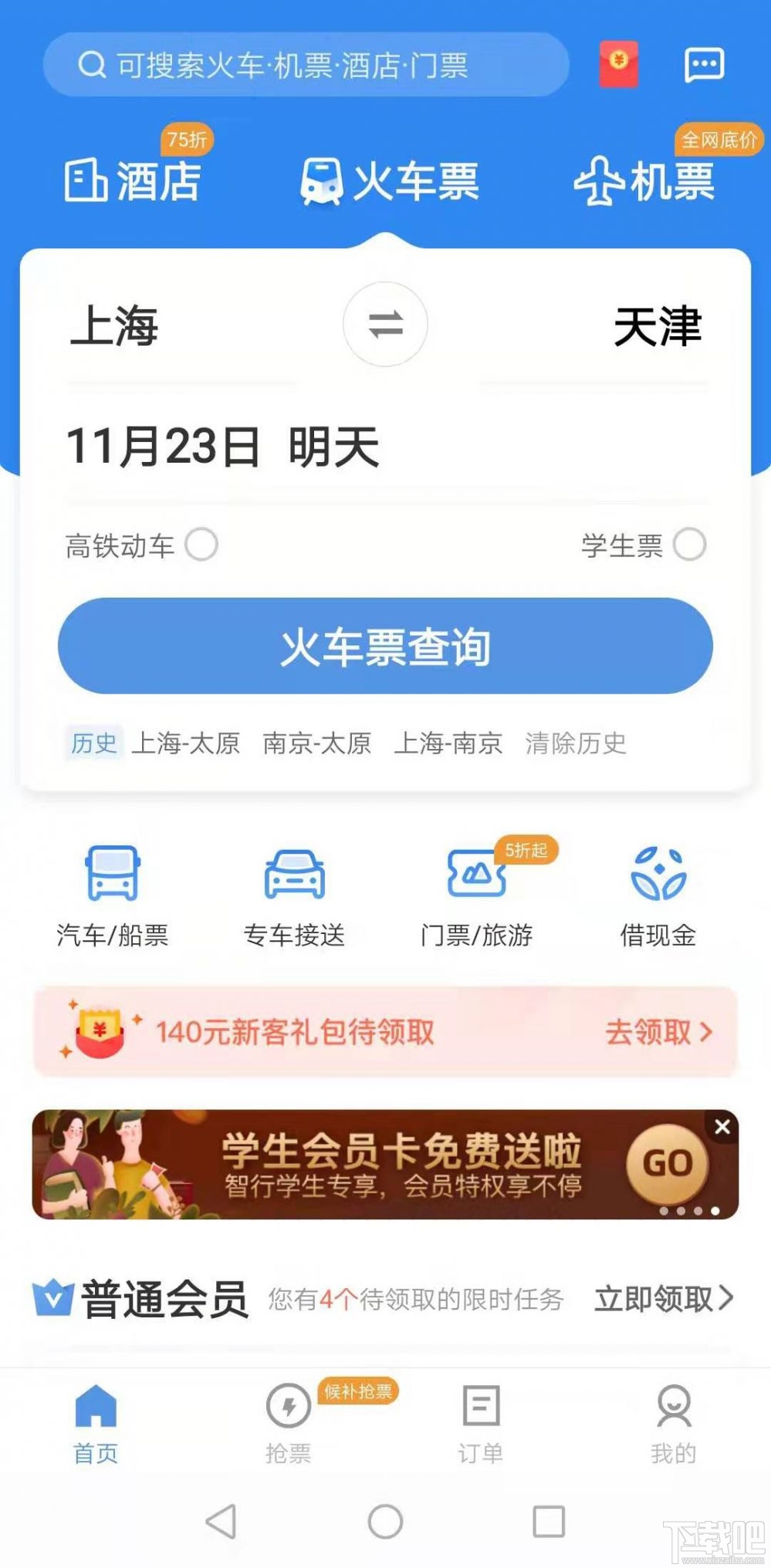Choose history route 上海-太原
This screenshot has width=771, height=1568.
coord(185,744)
